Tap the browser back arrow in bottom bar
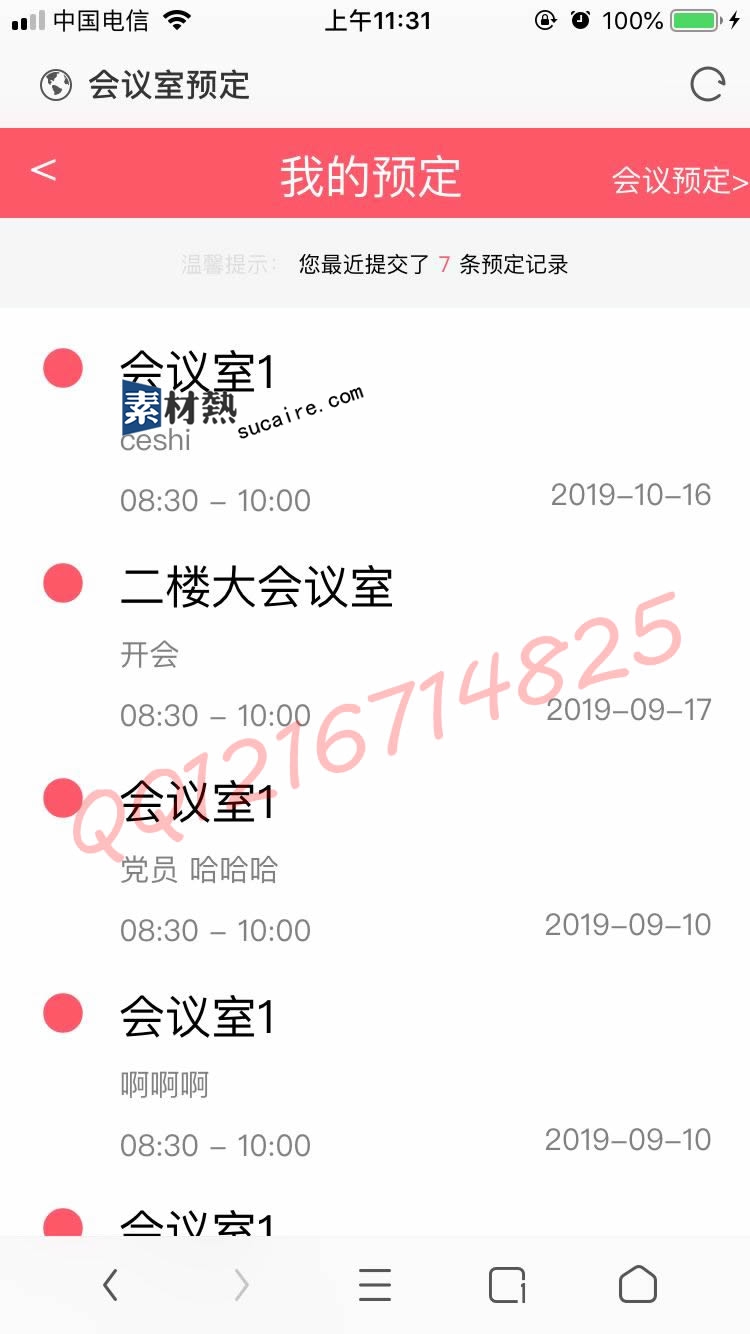 110,1285
